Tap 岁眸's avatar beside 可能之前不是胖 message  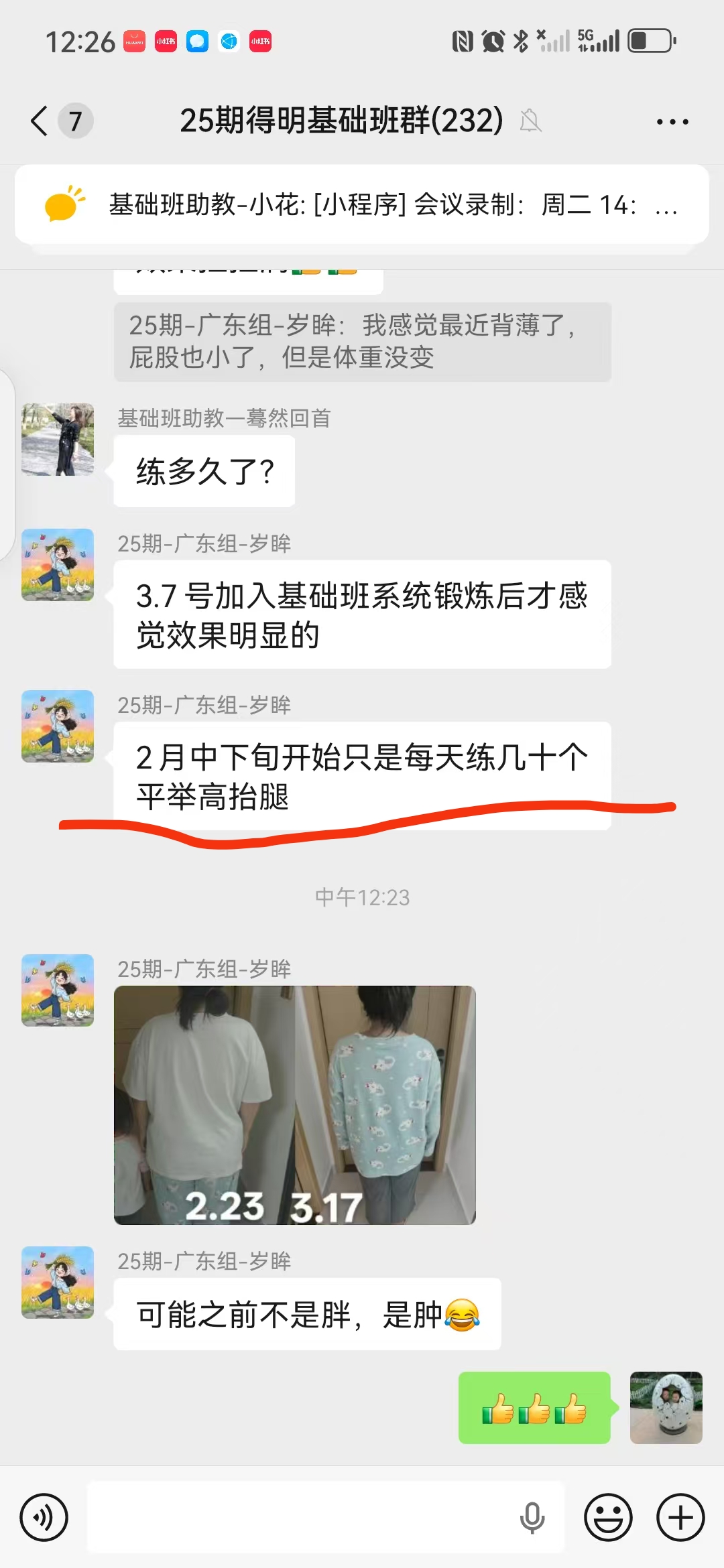[58, 1283]
